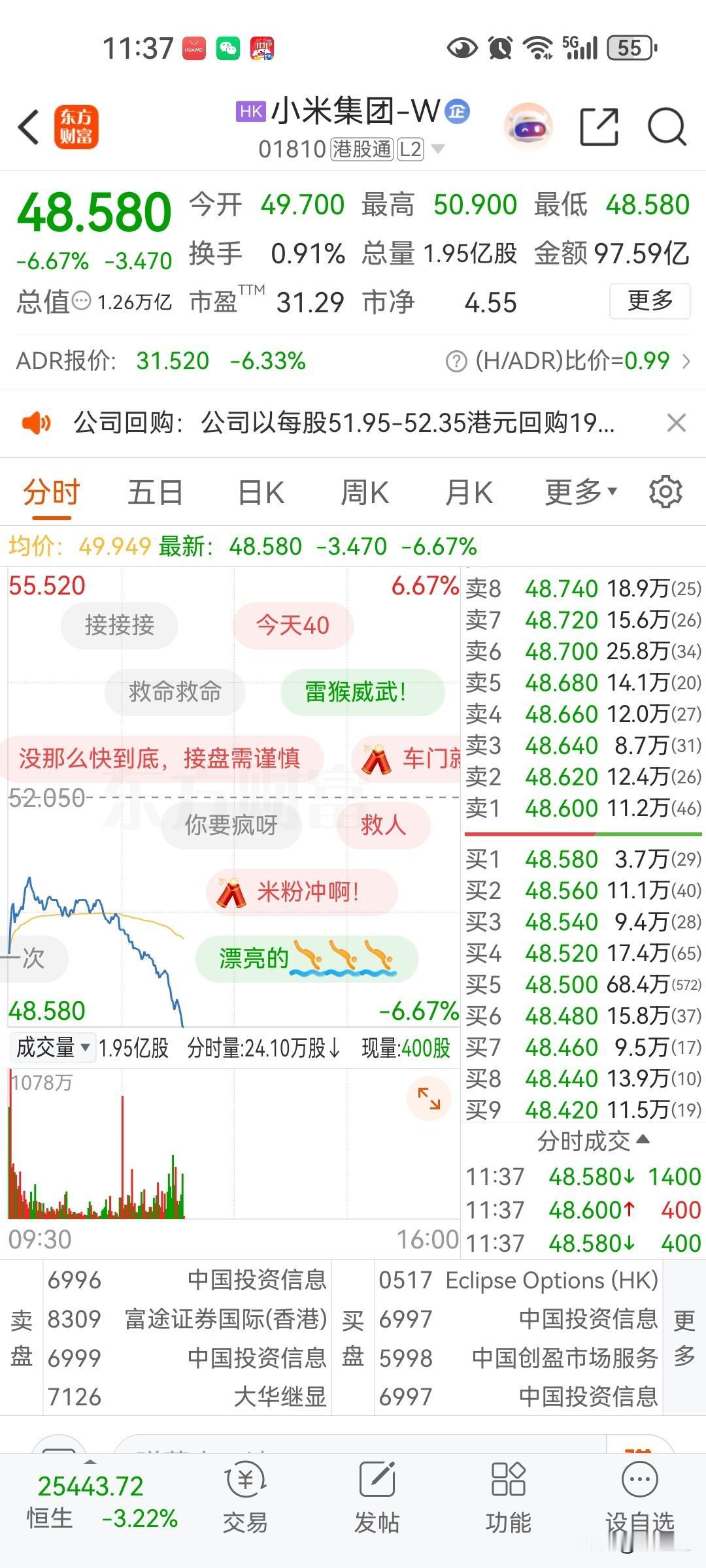Go back using the top-left arrow

[29, 127]
